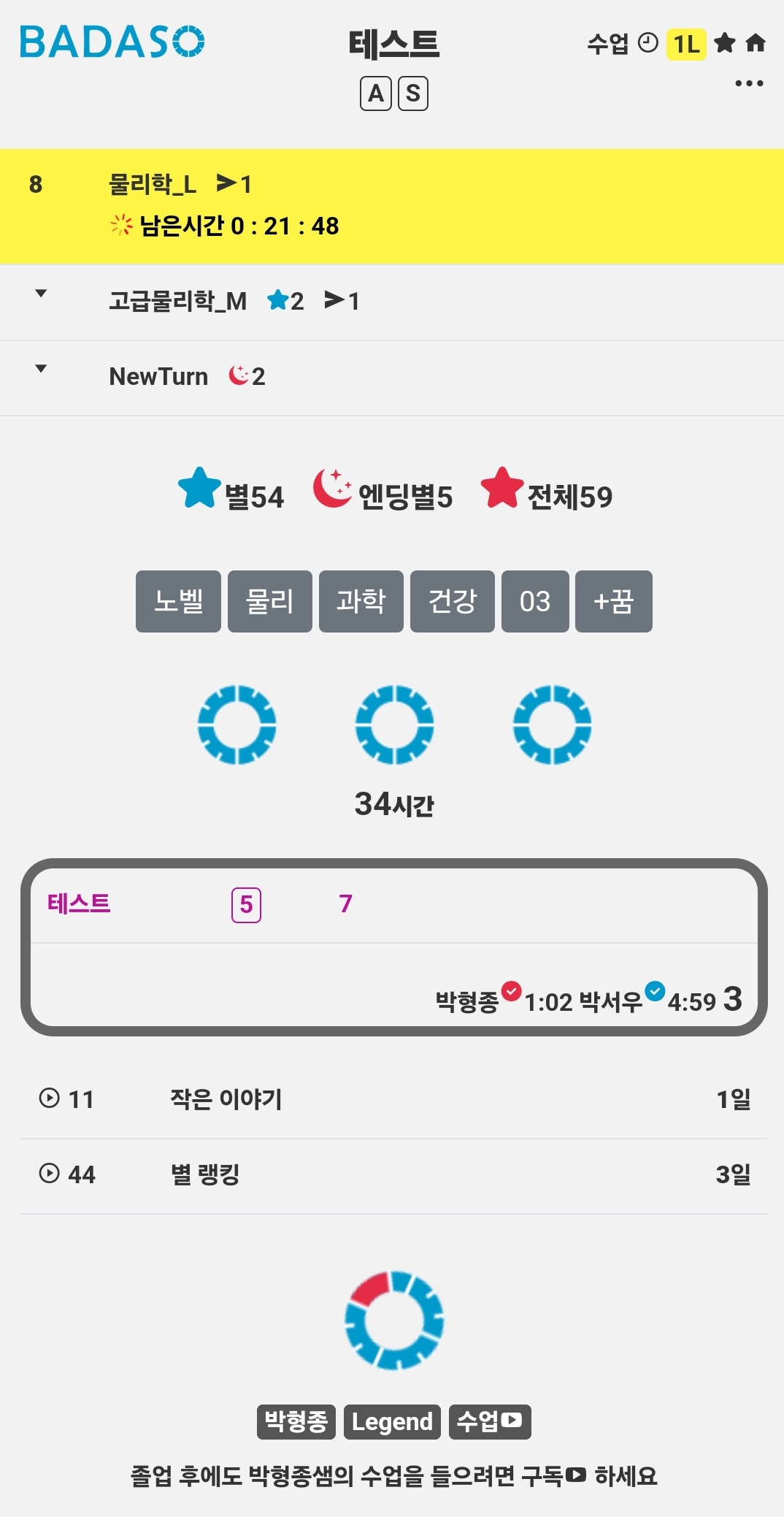784x1517 pixels.
Task: Tap the 03 chip
Action: point(535,601)
